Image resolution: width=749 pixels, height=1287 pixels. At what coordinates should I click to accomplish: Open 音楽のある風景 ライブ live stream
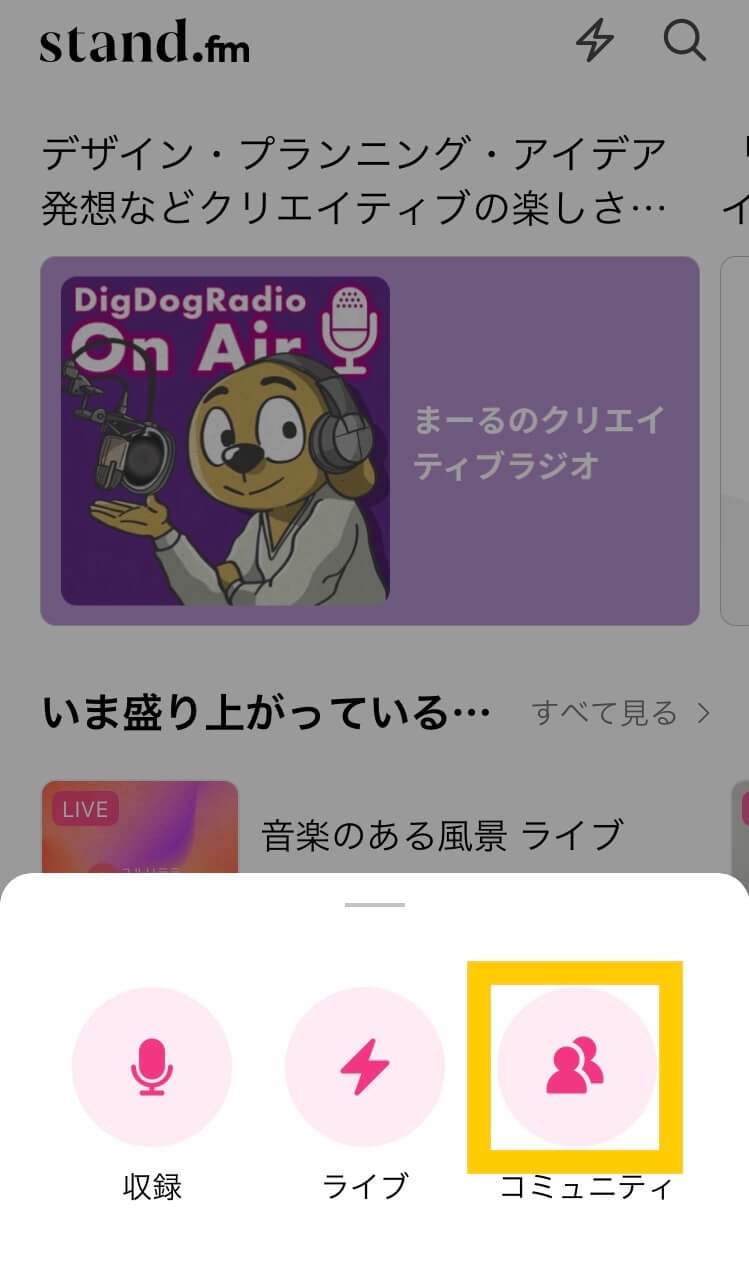click(442, 834)
